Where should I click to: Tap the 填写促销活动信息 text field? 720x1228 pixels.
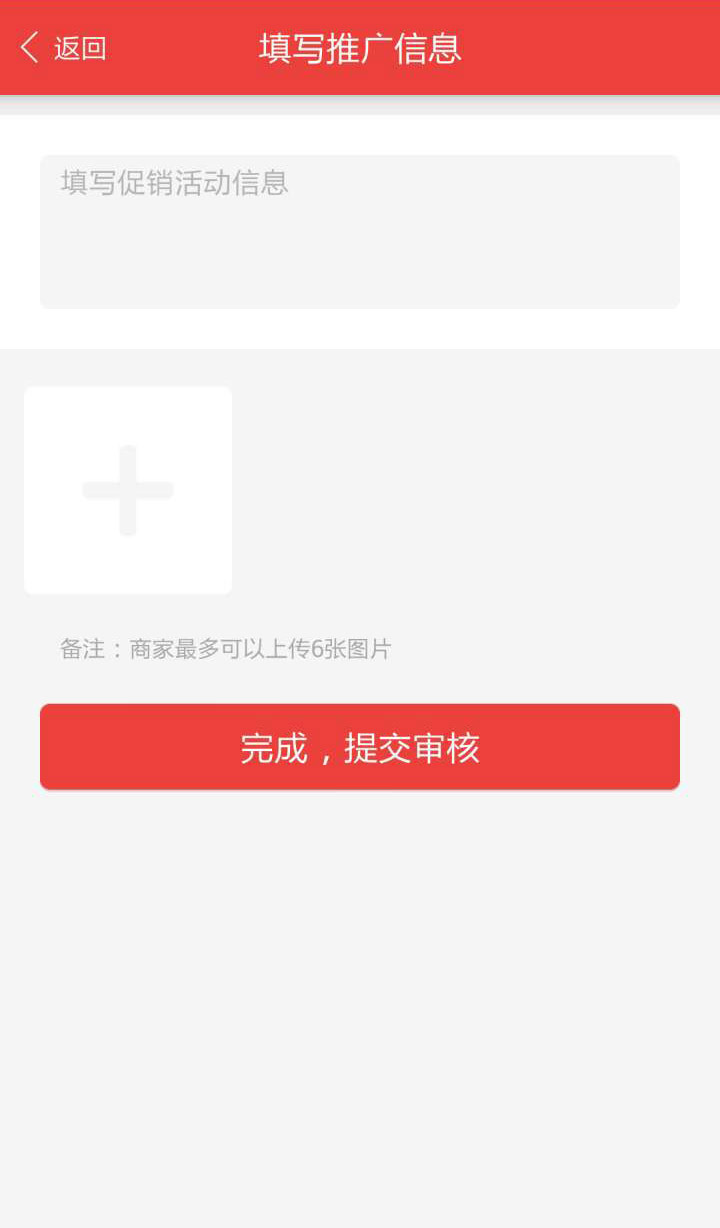(x=360, y=232)
